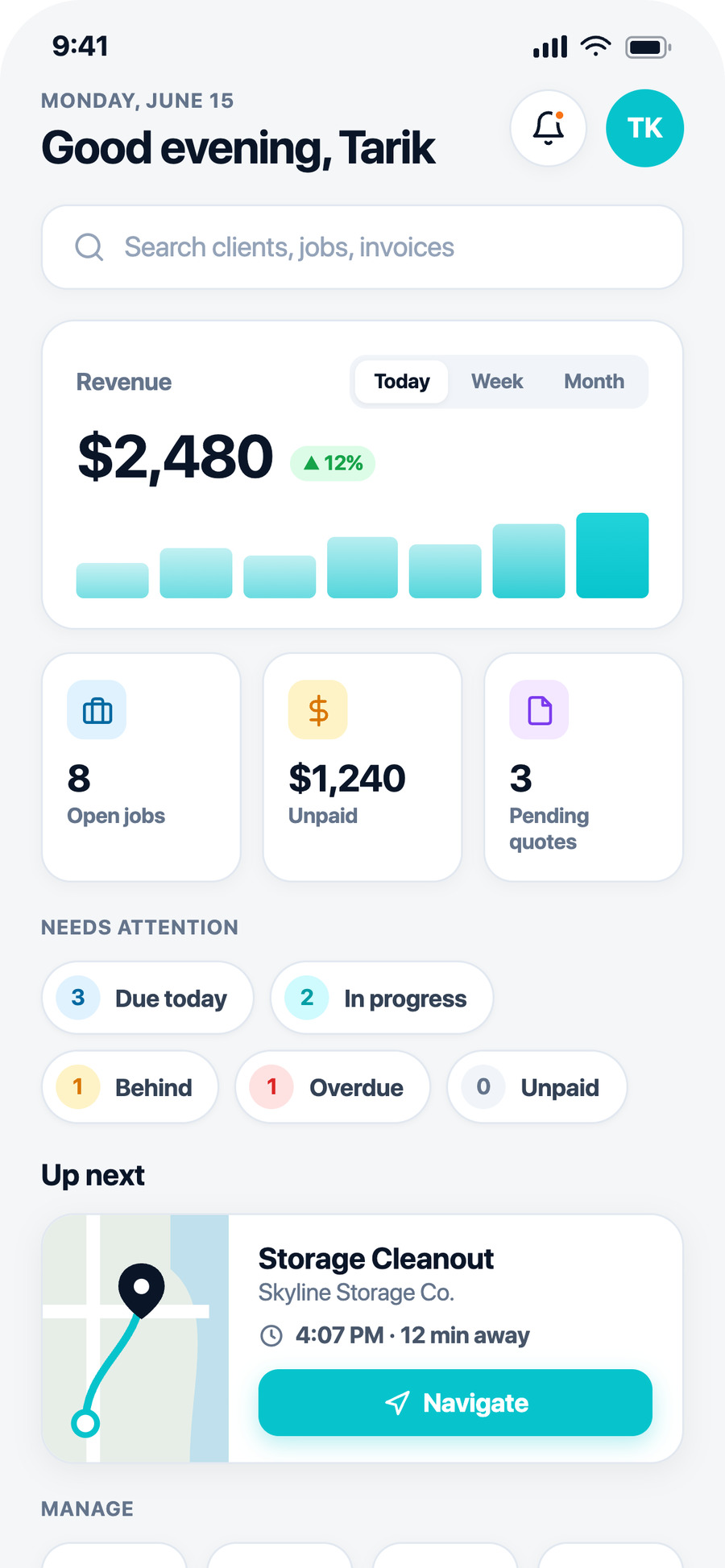Open the Open jobs card

[141, 767]
